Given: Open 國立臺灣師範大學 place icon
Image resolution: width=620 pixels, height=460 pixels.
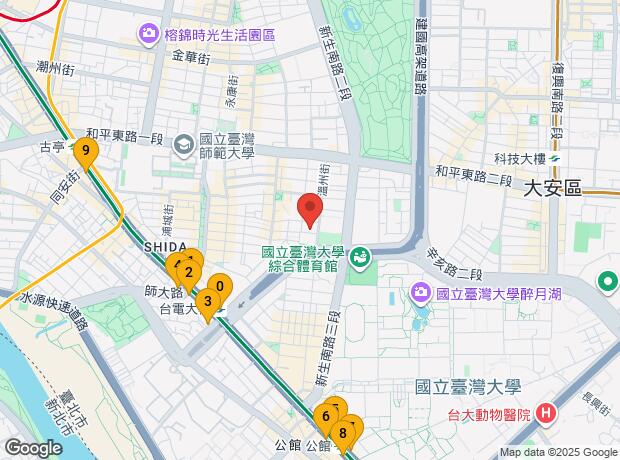Looking at the screenshot, I should point(184,146).
